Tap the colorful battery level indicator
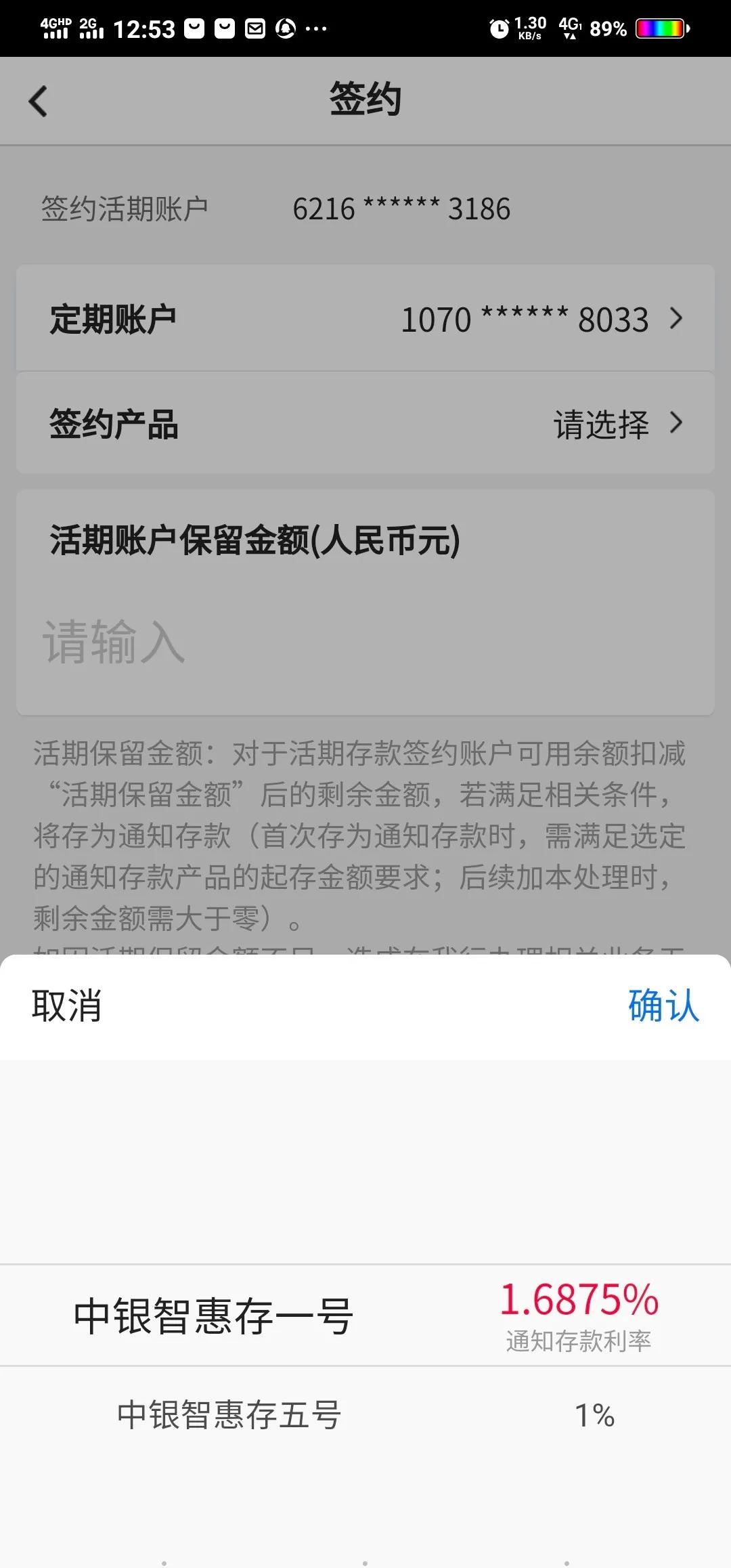 pos(660,27)
